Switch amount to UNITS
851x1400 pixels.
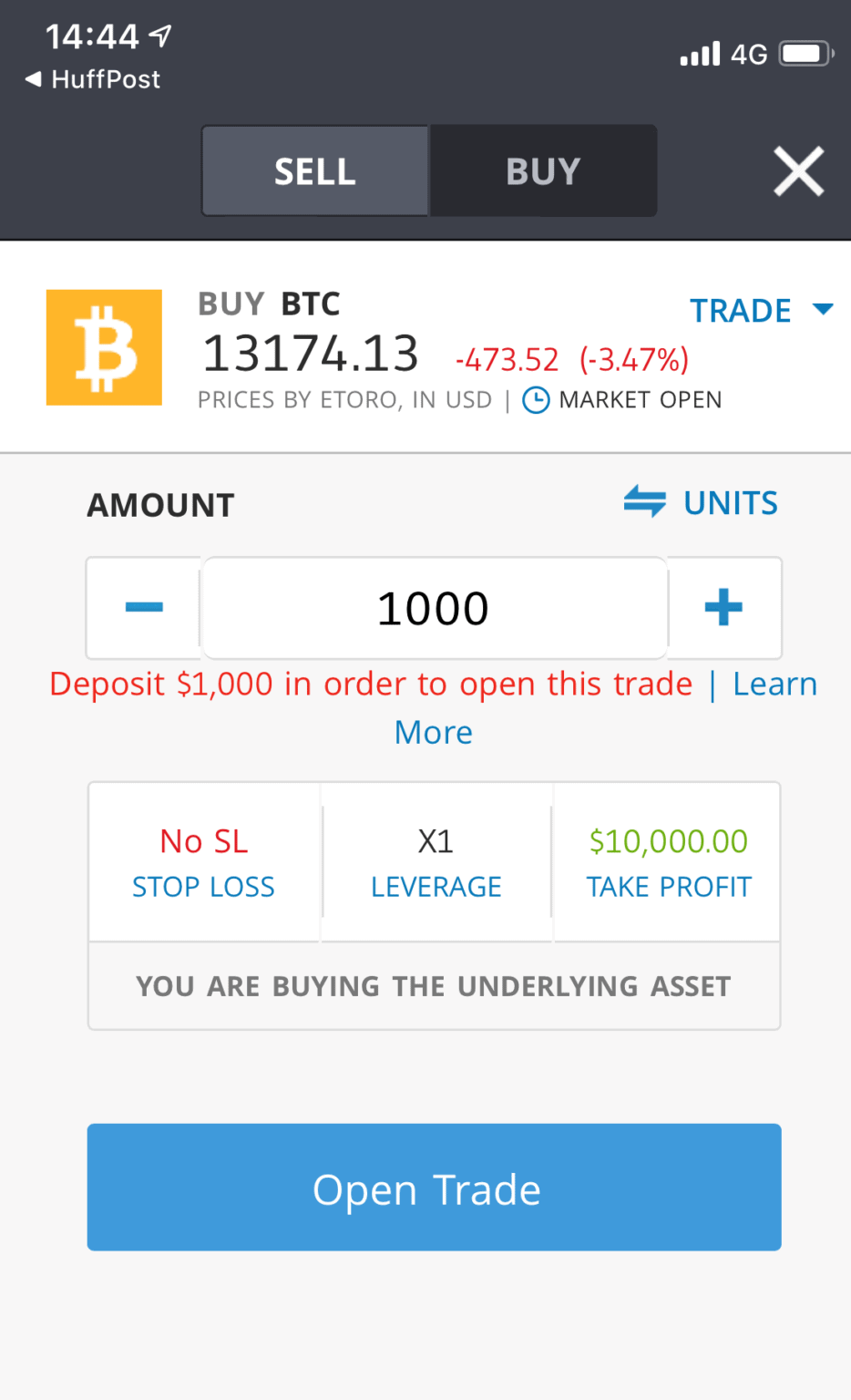pyautogui.click(x=701, y=502)
